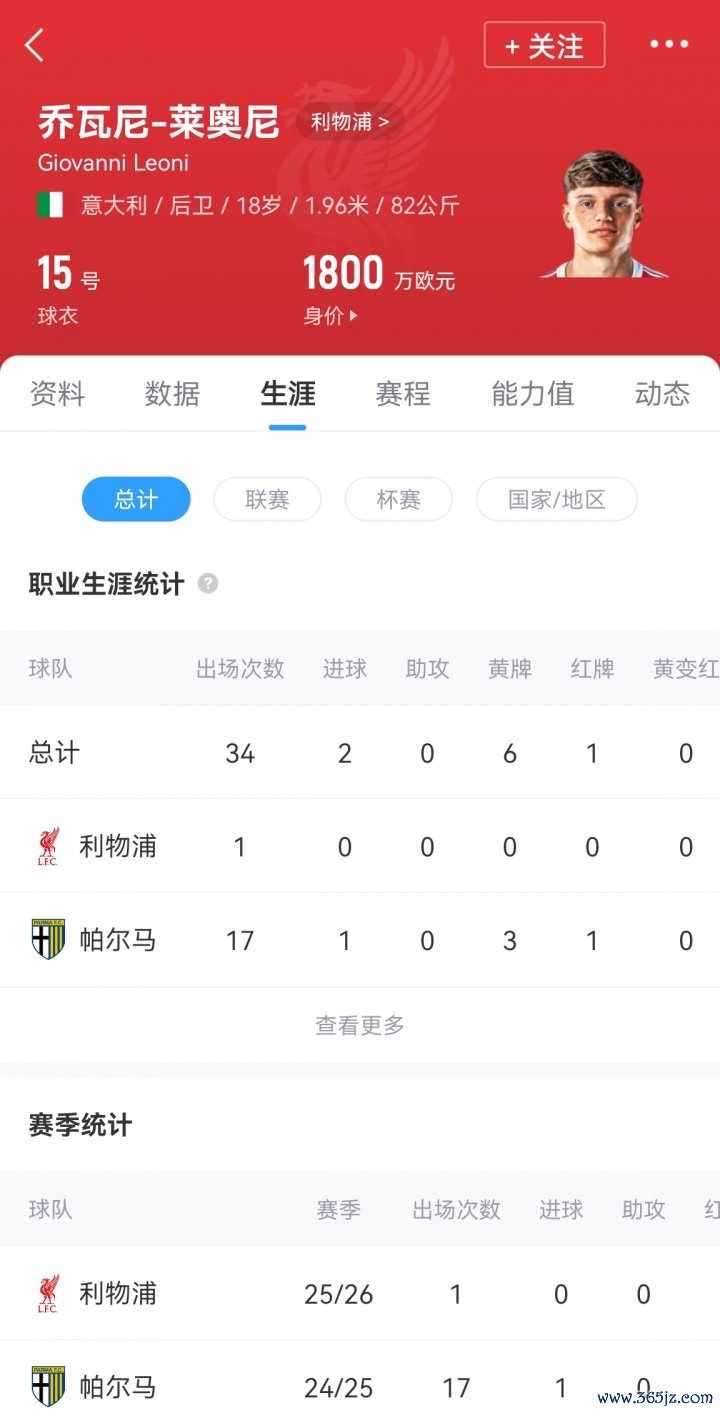The image size is (720, 1413).
Task: Select the 生涯 tab
Action: point(288,394)
